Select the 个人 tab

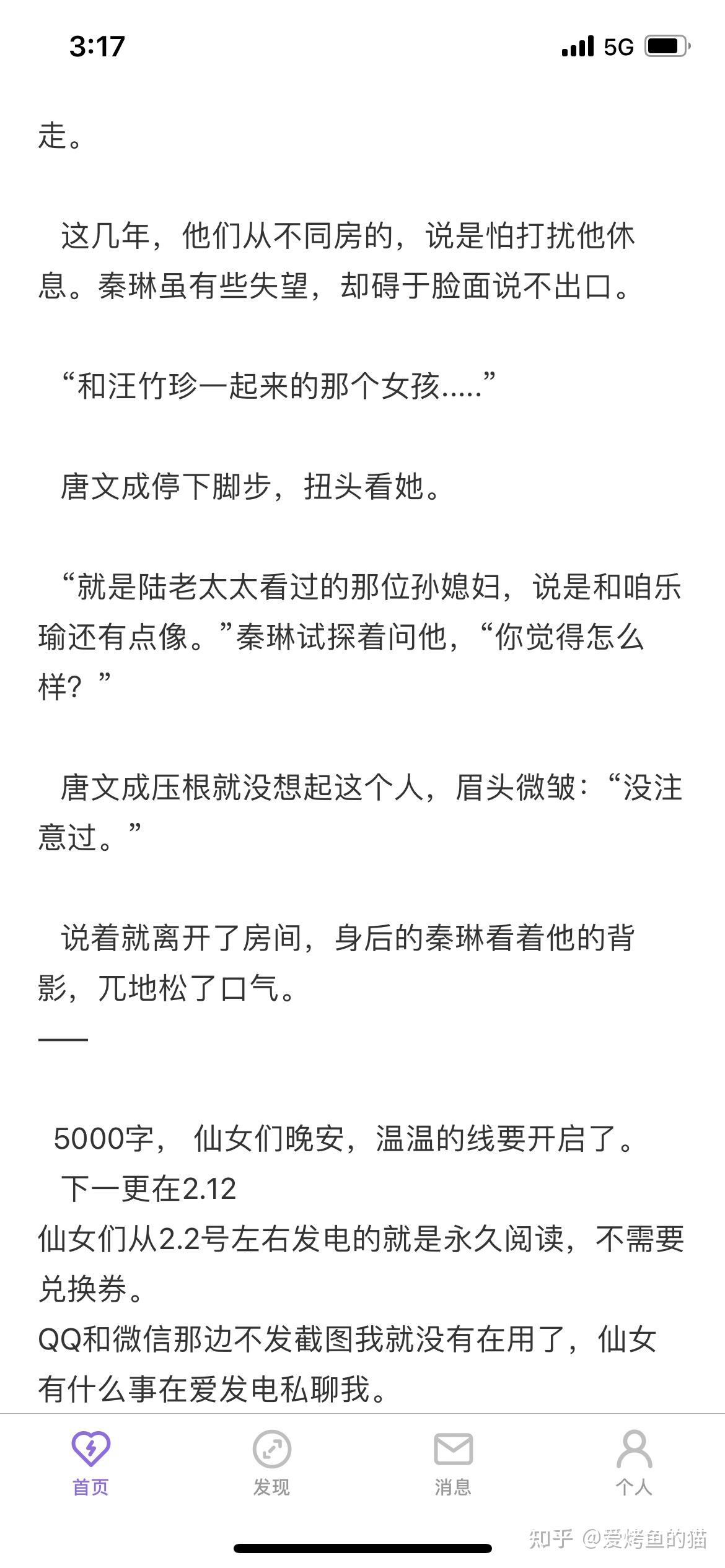(x=634, y=1464)
